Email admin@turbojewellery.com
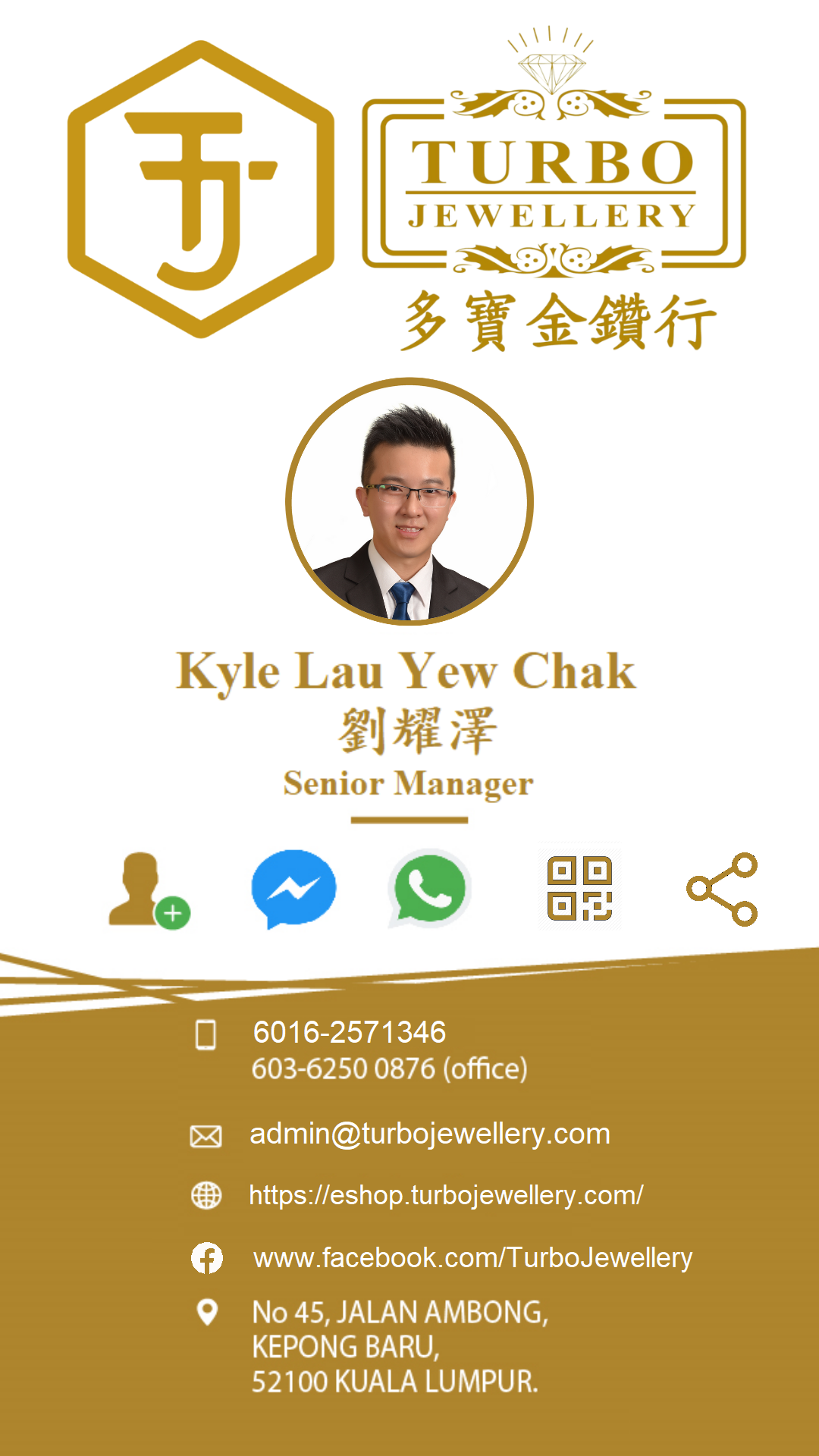 429,1134
